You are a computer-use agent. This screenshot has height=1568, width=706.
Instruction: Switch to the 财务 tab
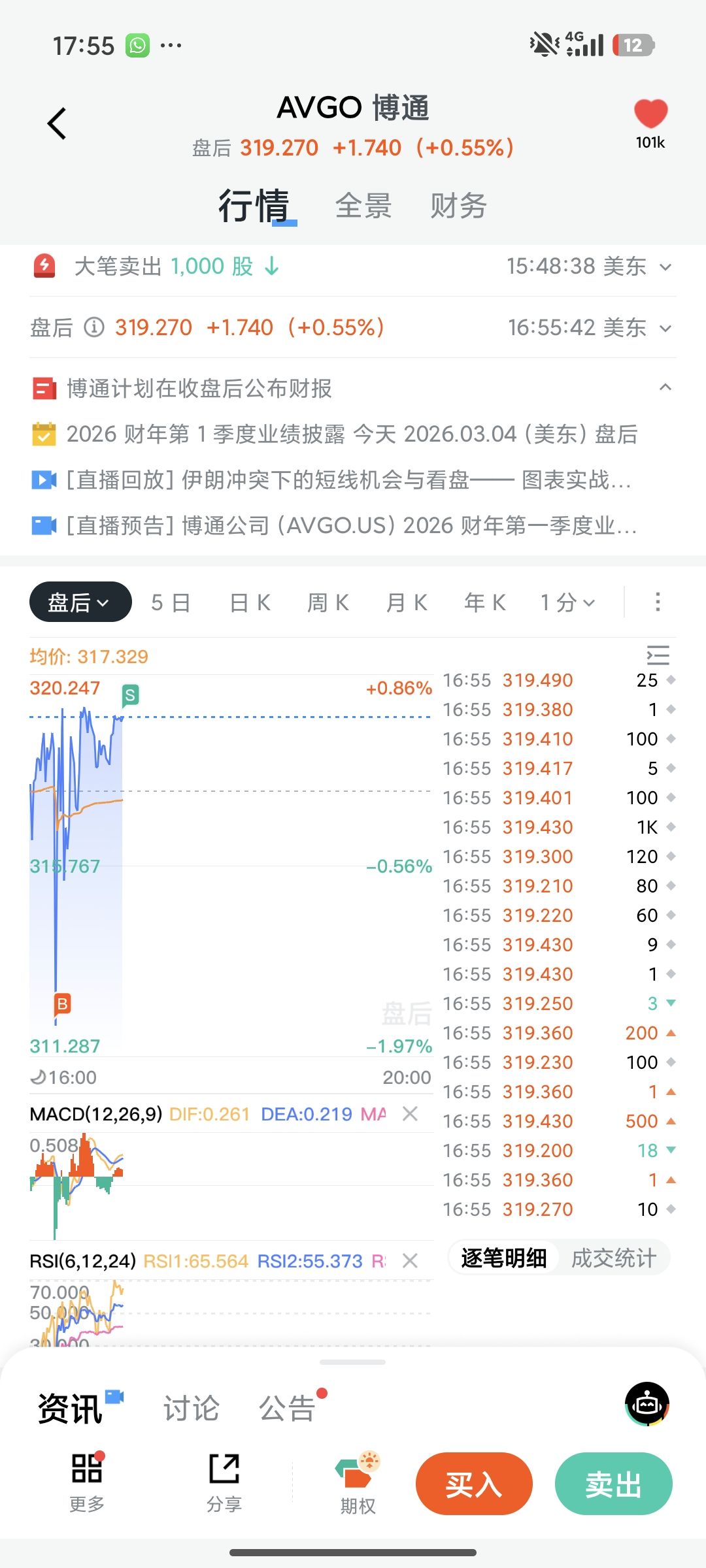(x=458, y=206)
